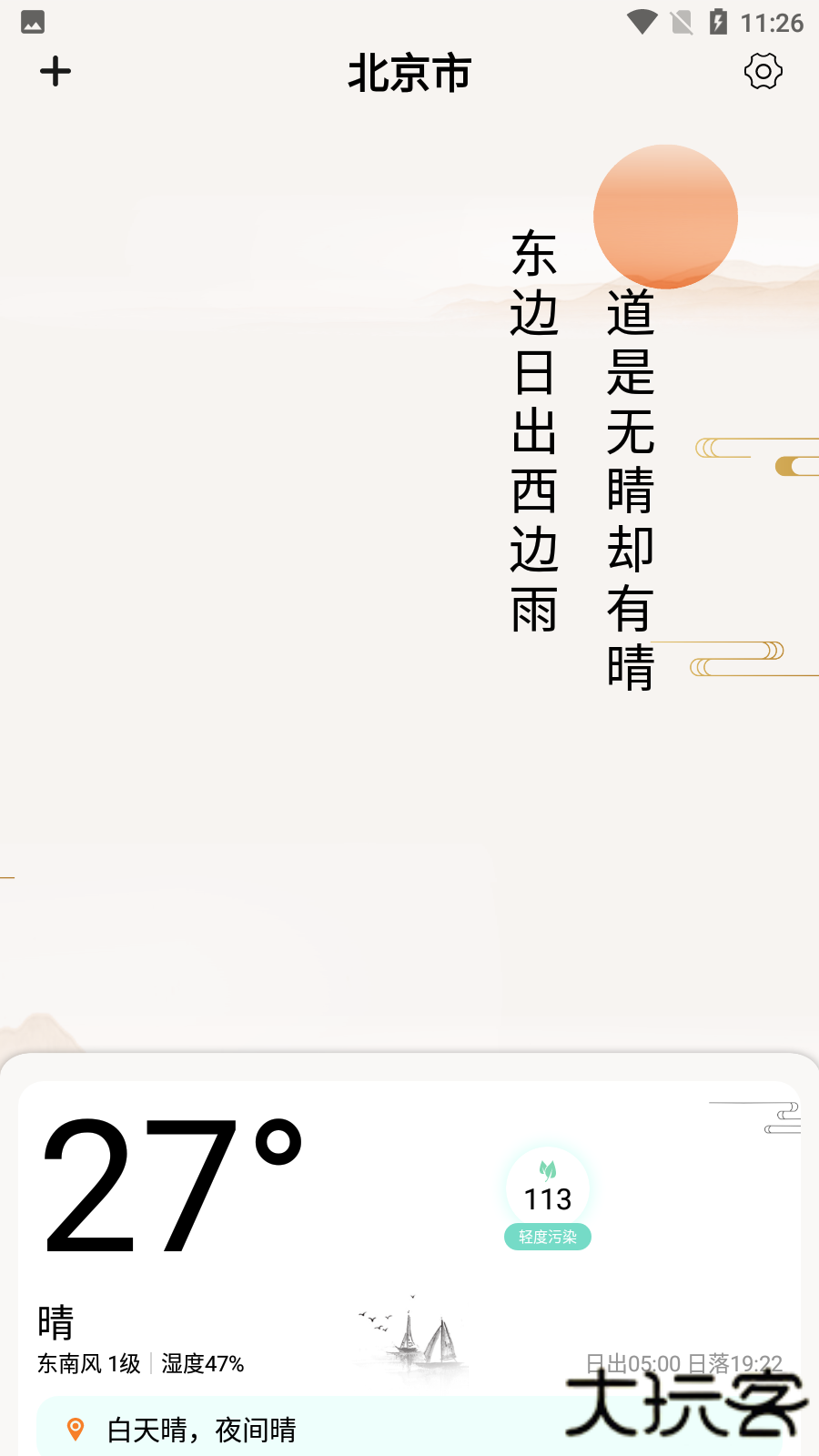Click the add city plus icon
Viewport: 819px width, 1456px height.
55,70
